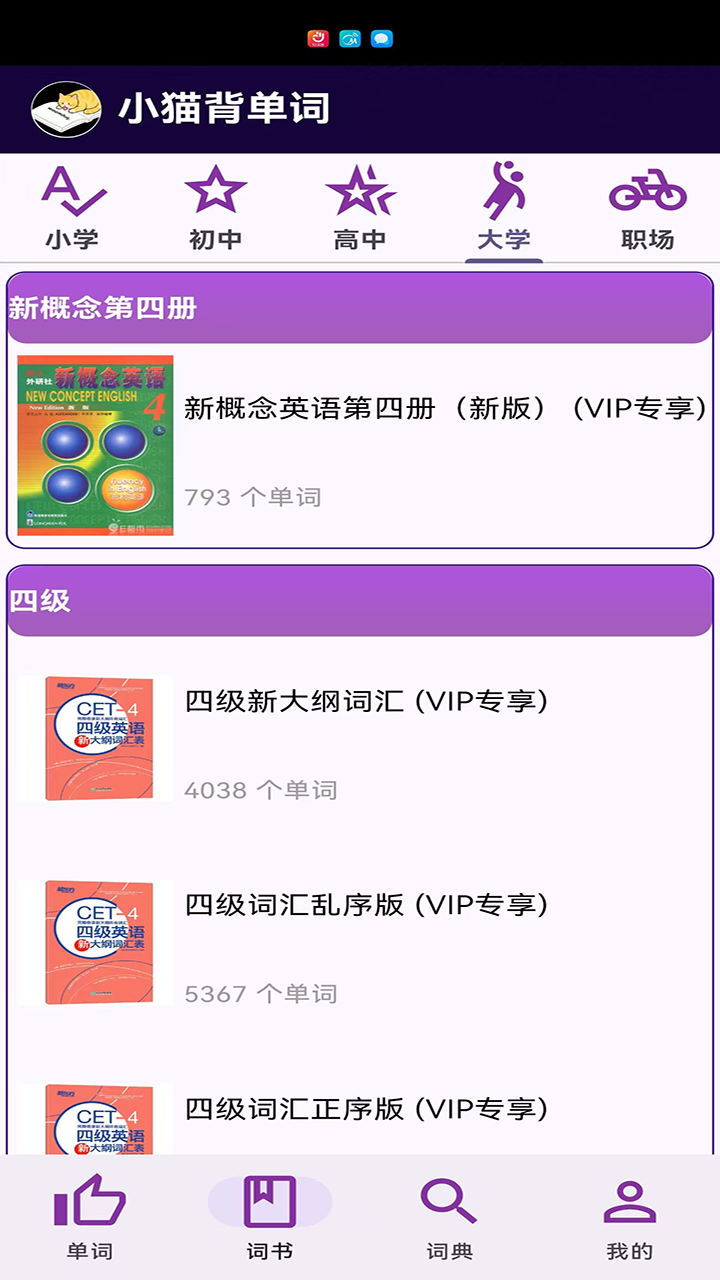
Task: Select the bicycle icon above 职场
Action: tap(650, 192)
